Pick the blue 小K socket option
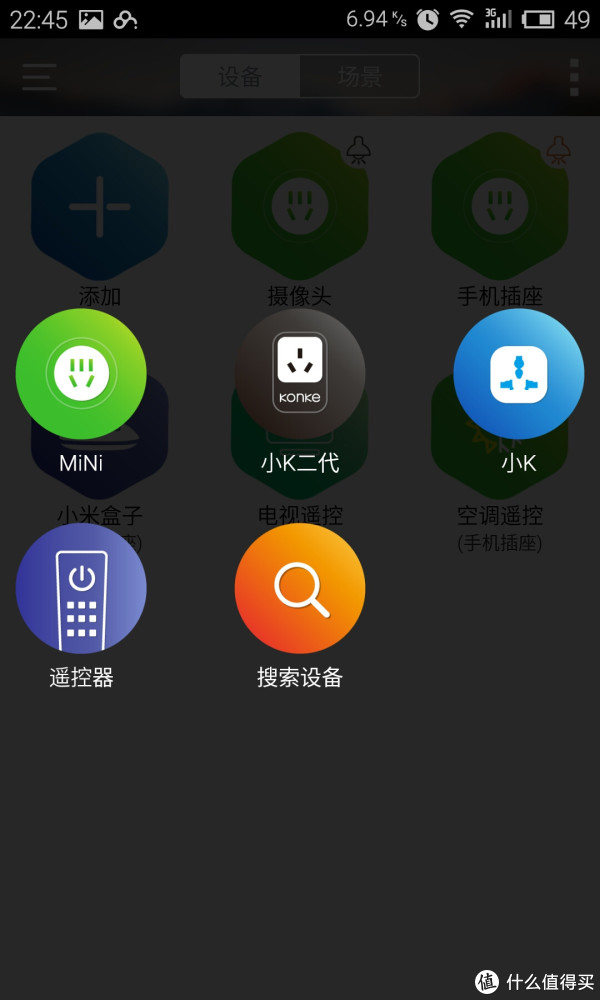Image resolution: width=600 pixels, height=1000 pixels. point(518,374)
